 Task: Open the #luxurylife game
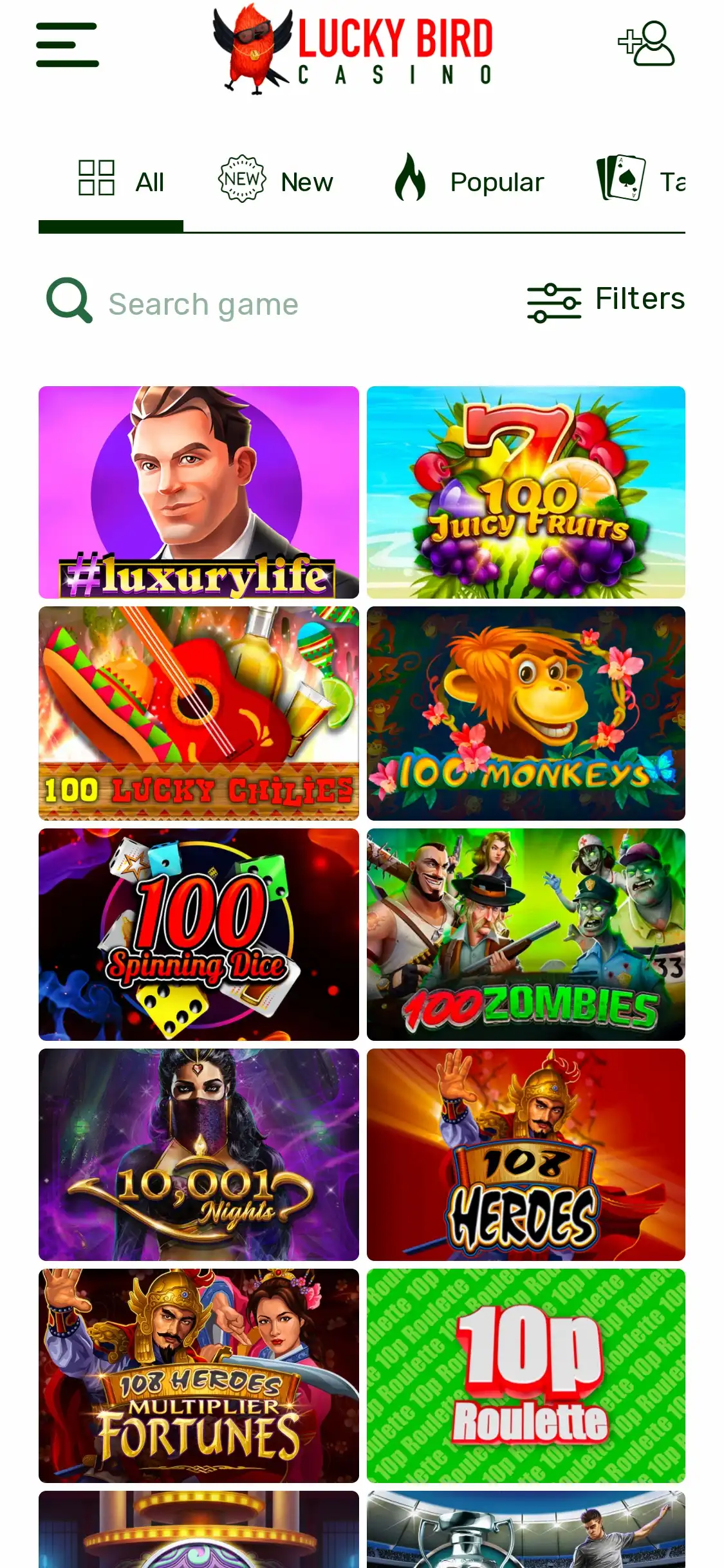pyautogui.click(x=199, y=492)
